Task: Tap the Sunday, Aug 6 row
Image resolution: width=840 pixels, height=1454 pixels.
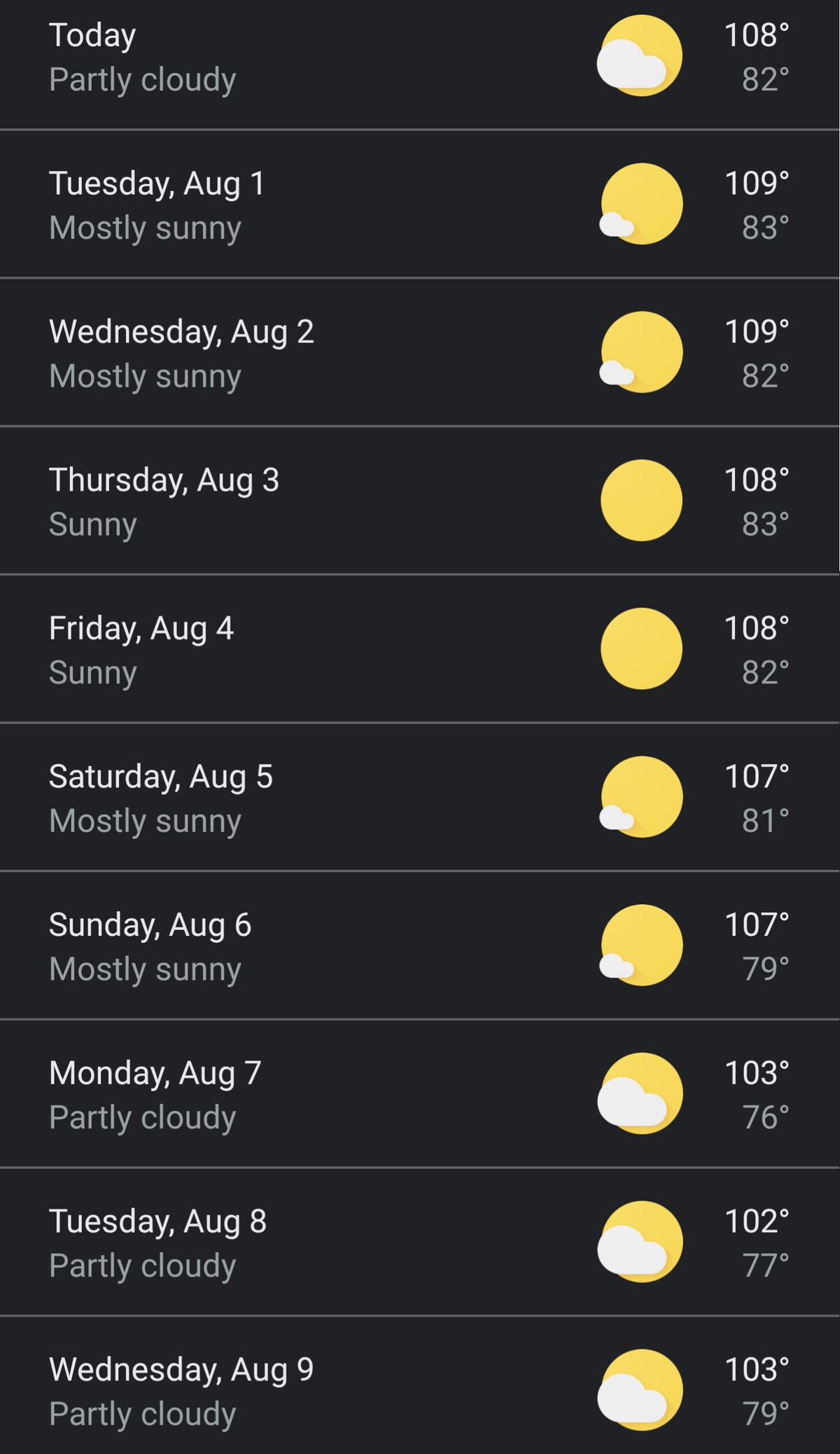Action: pos(420,946)
